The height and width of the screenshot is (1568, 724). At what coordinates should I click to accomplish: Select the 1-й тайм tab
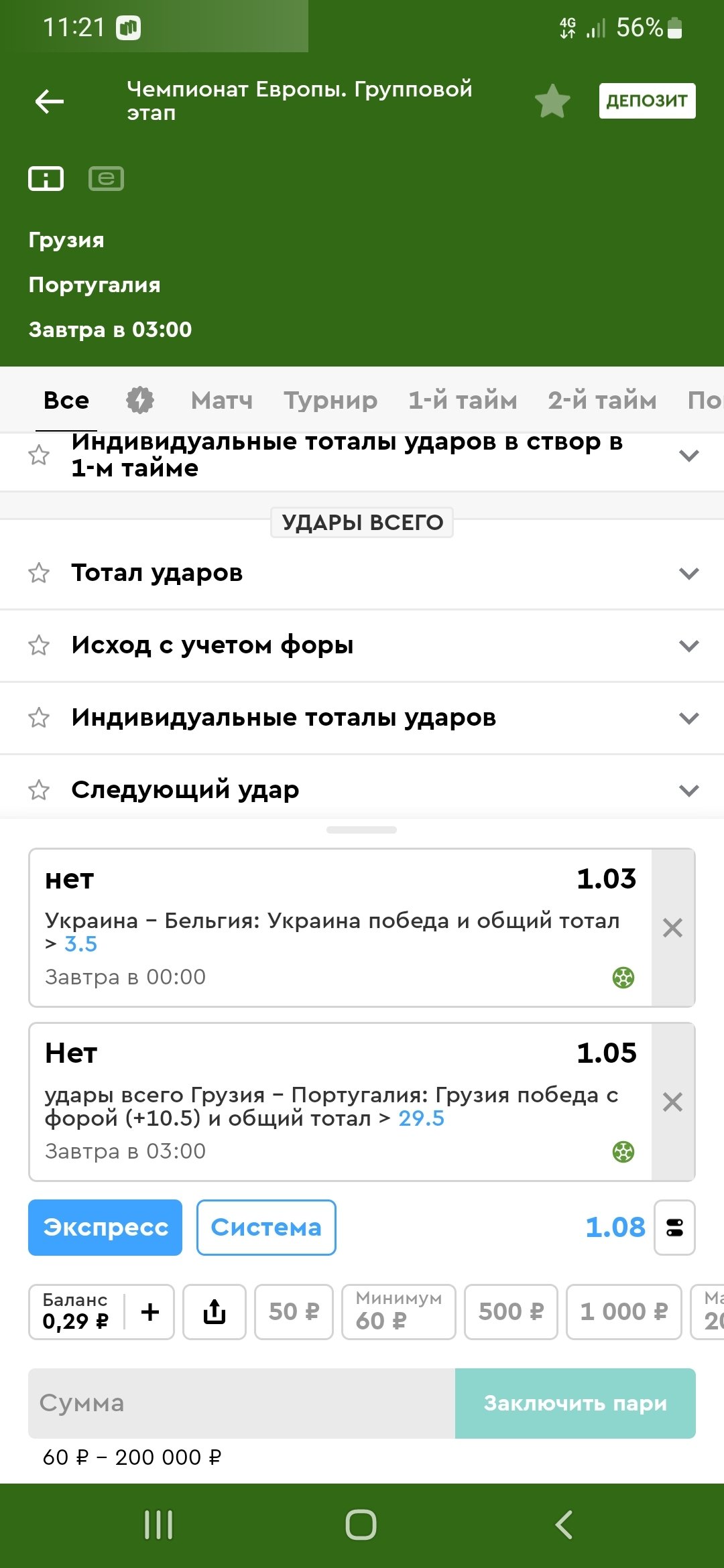(463, 400)
